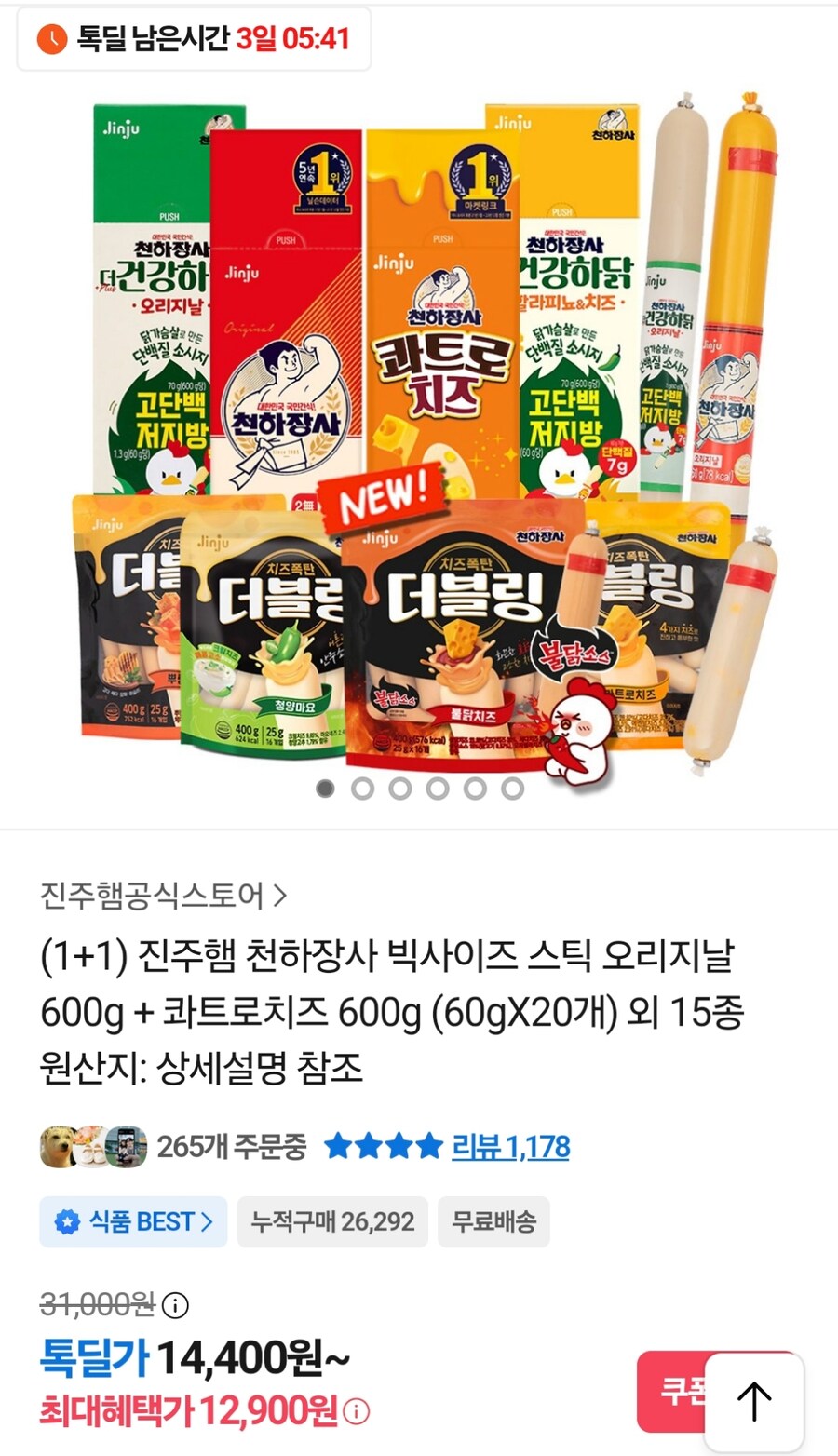The height and width of the screenshot is (1456, 838).
Task: Open the 진주햄공식스토어 store page
Action: coord(163,896)
